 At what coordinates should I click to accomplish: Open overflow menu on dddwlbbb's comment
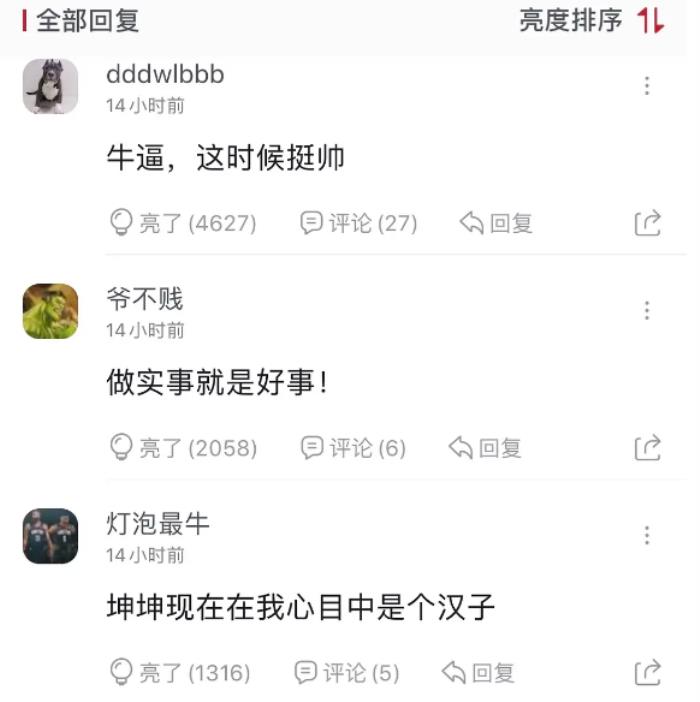[x=647, y=86]
